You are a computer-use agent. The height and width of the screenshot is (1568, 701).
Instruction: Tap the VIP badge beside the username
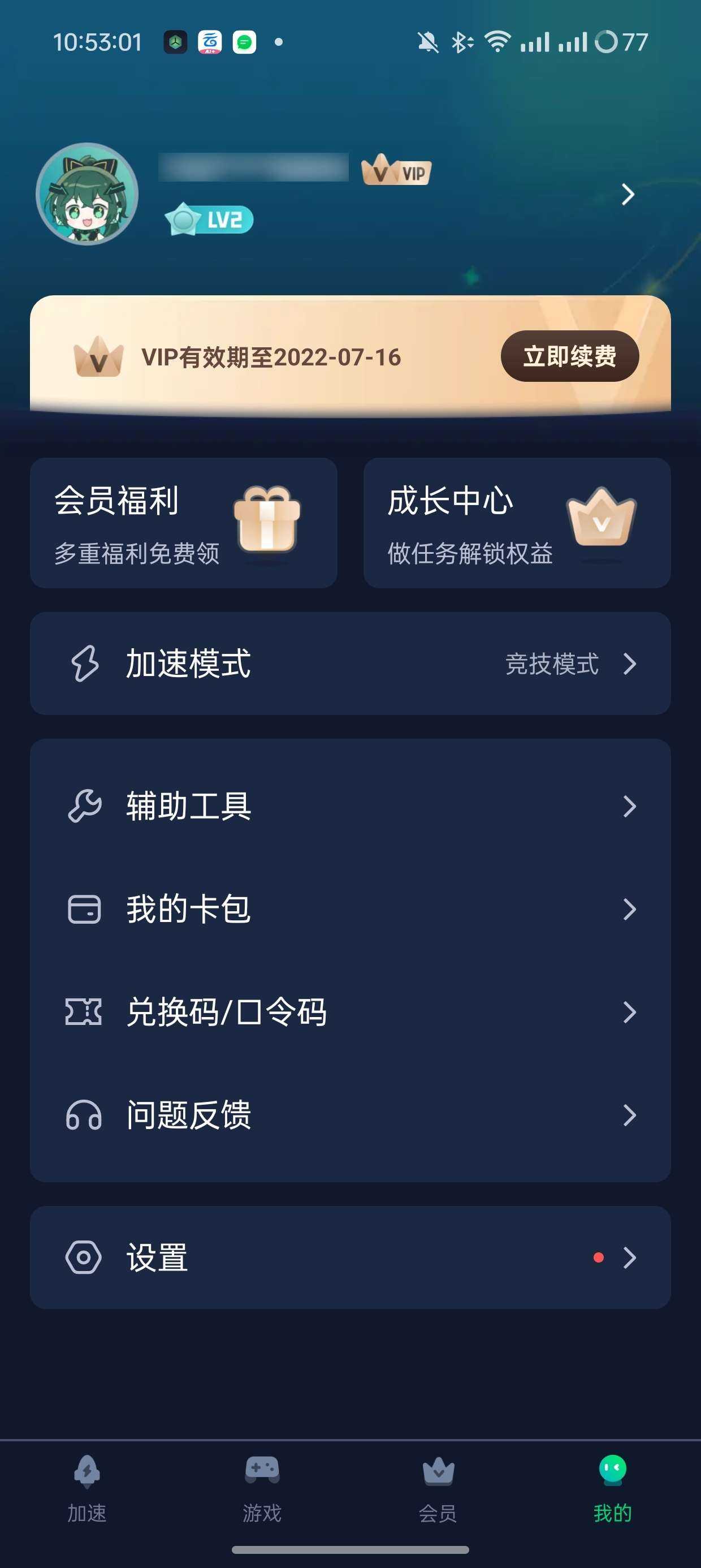(396, 171)
